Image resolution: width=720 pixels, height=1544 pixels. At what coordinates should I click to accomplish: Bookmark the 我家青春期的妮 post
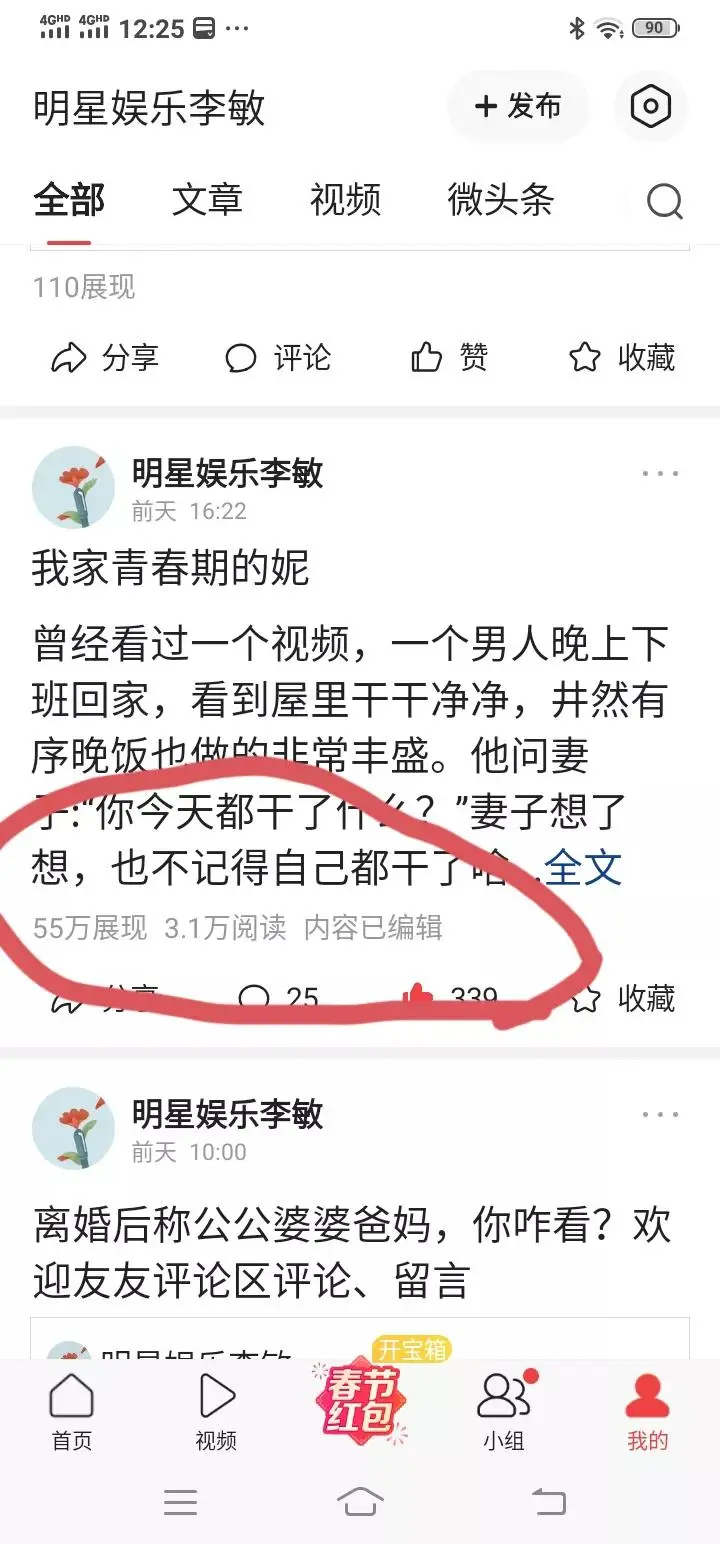click(622, 998)
